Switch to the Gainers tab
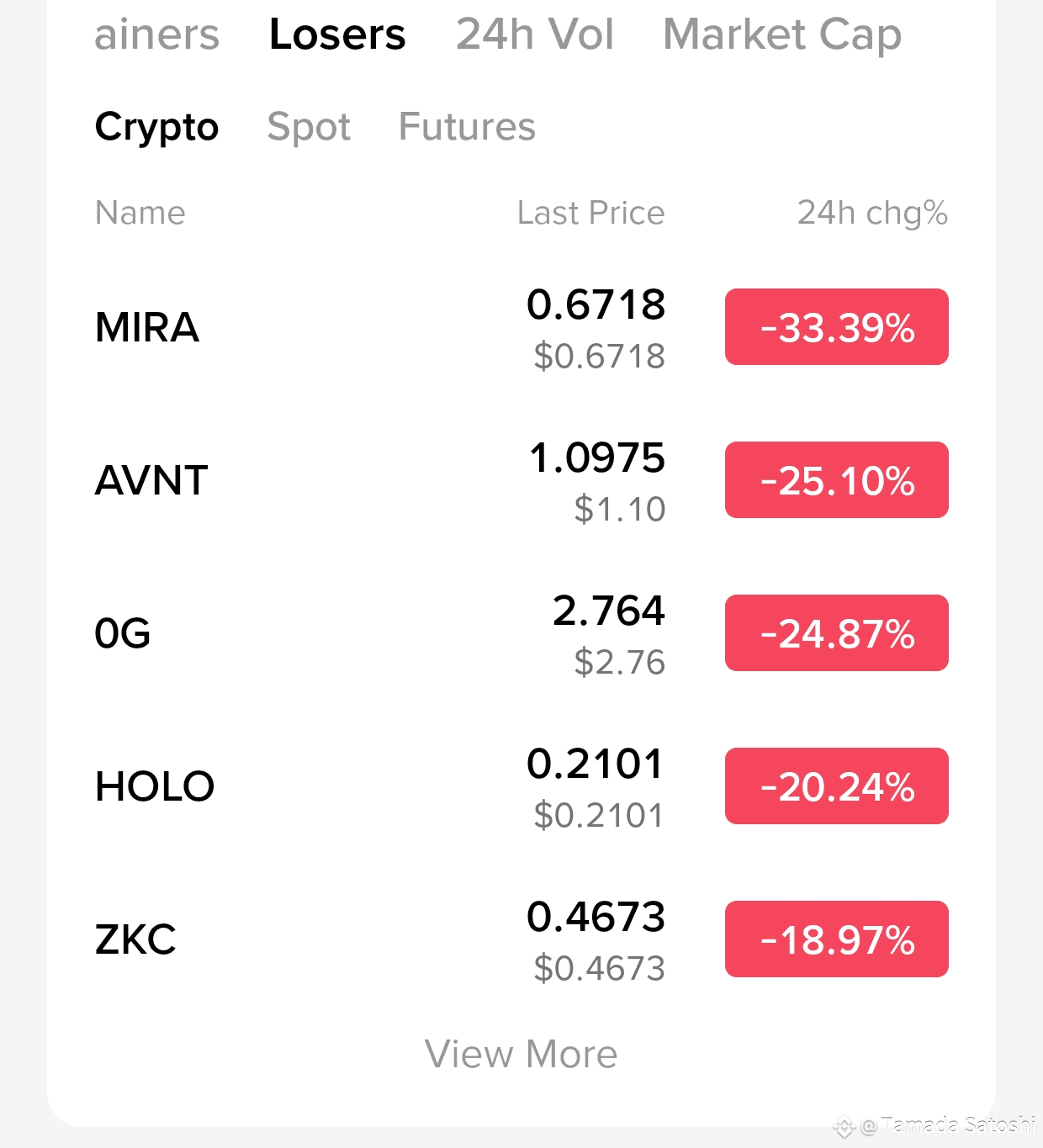This screenshot has height=1148, width=1043. click(156, 35)
